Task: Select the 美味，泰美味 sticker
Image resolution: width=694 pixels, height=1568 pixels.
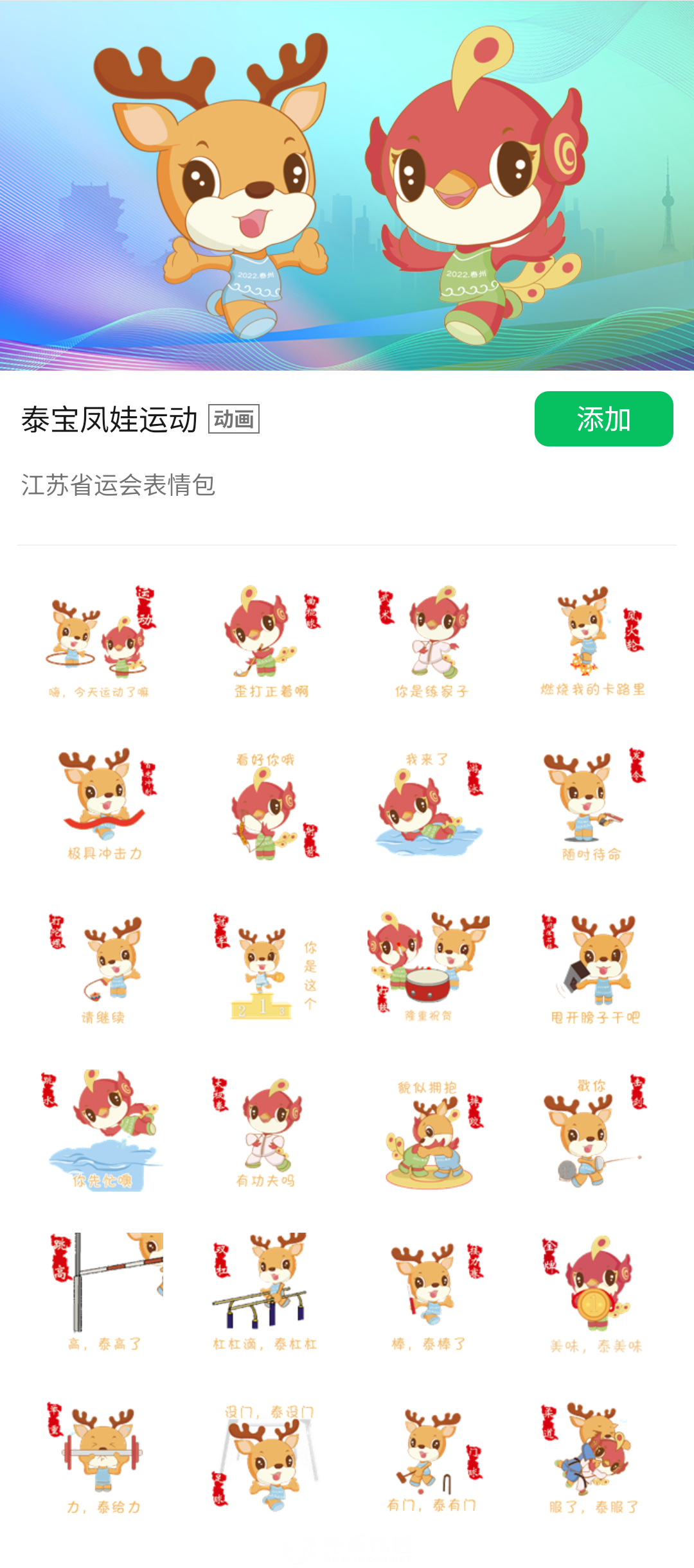Action: [592, 1291]
